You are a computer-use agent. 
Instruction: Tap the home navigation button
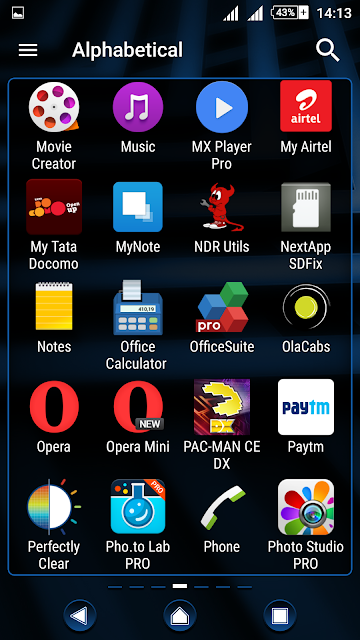coord(180,615)
